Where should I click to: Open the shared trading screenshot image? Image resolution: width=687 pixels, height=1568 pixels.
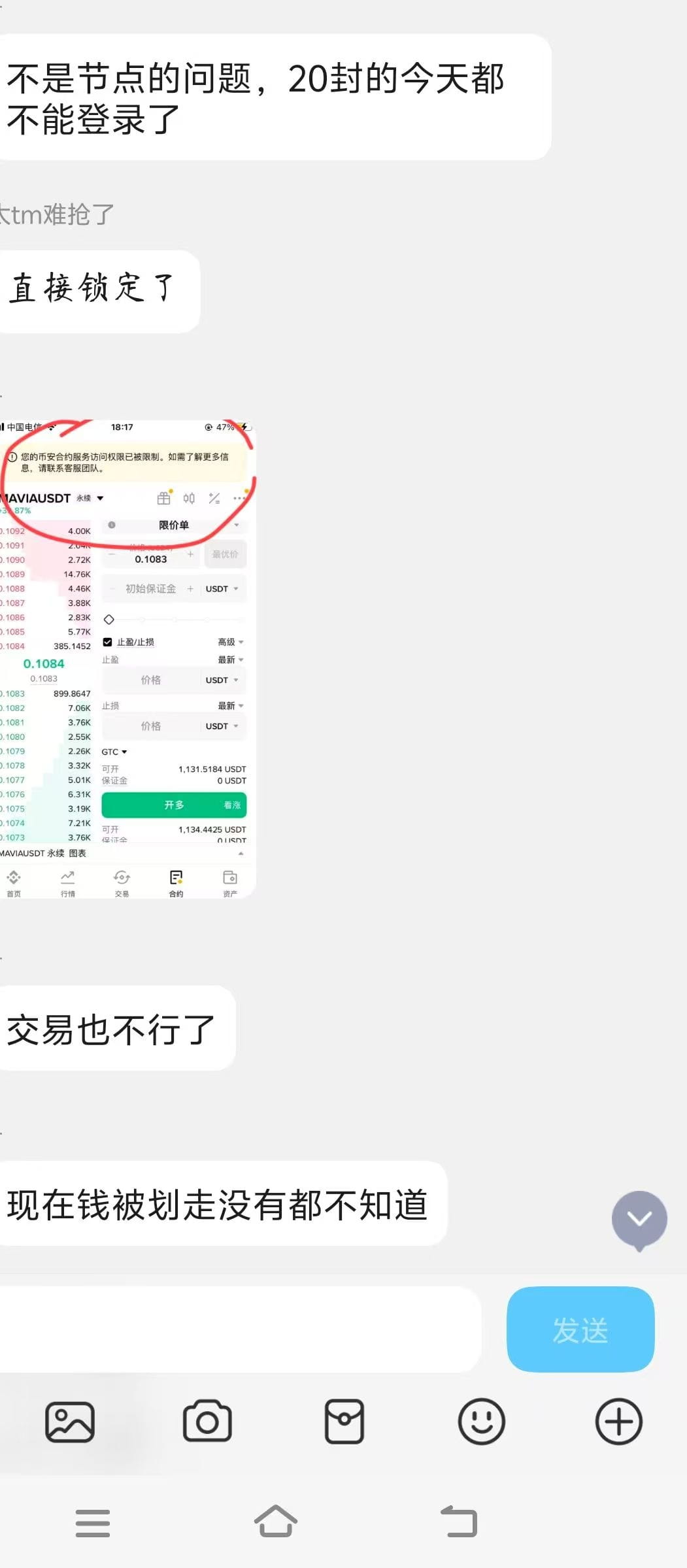point(127,659)
